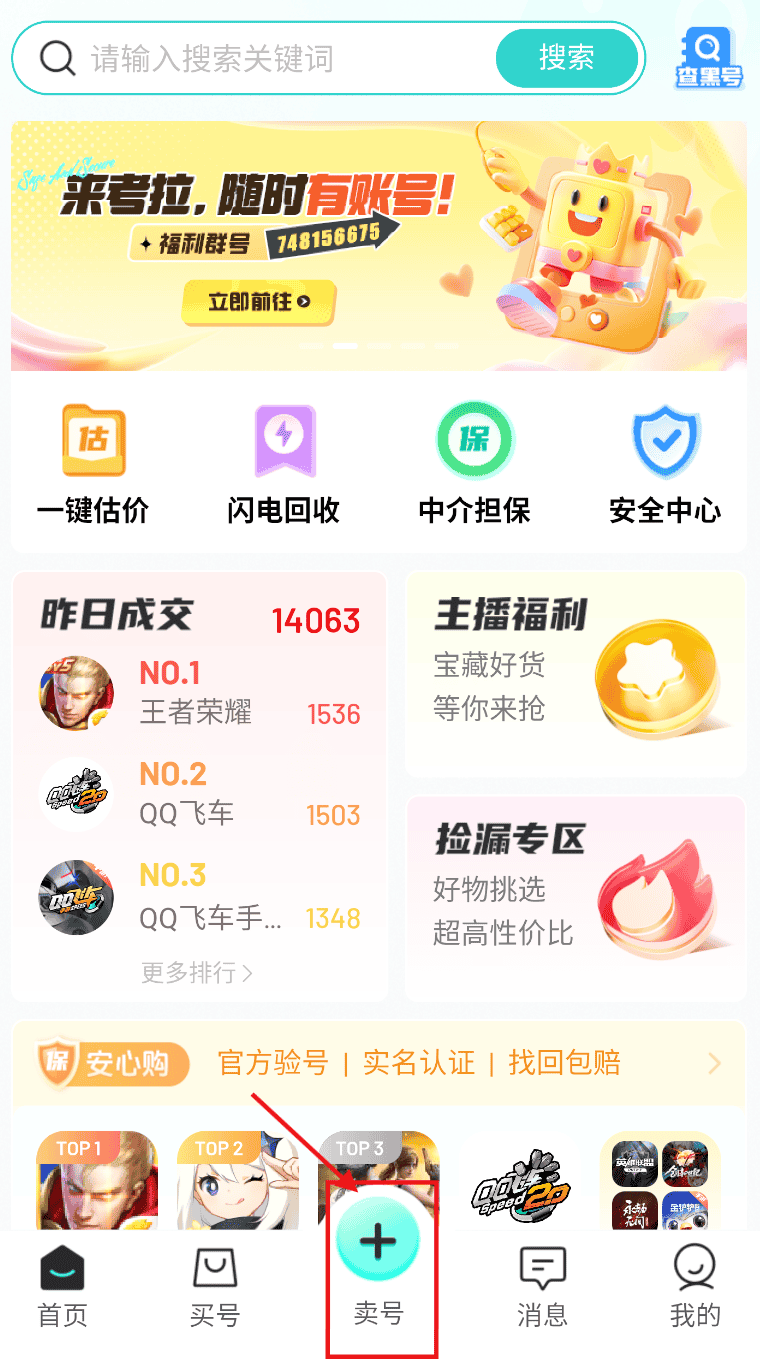Viewport: 760px width, 1359px height.
Task: Tap the 查黑号 blacklist check icon
Action: [707, 57]
